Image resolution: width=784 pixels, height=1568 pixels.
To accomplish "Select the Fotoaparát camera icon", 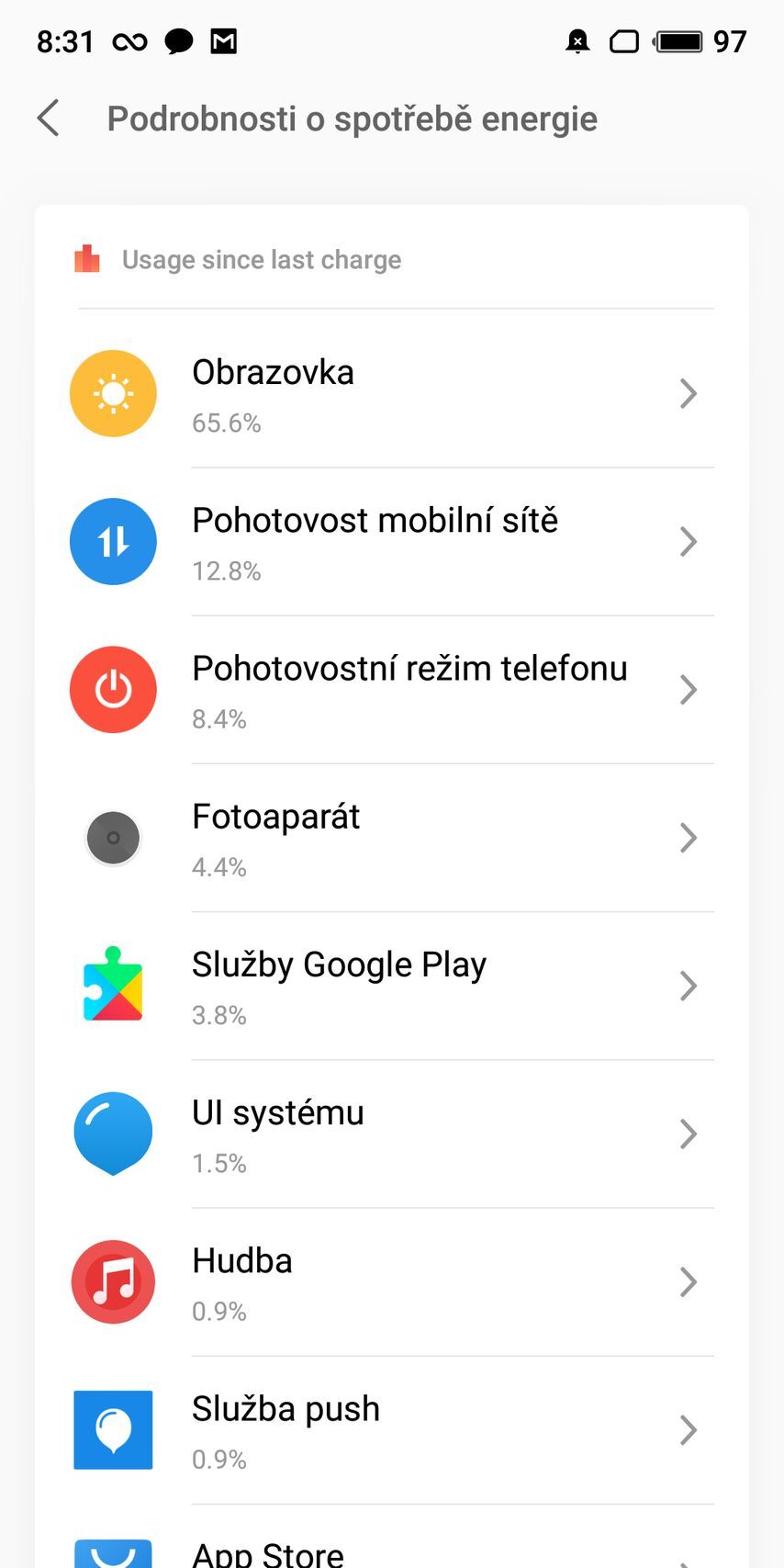I will tap(113, 837).
